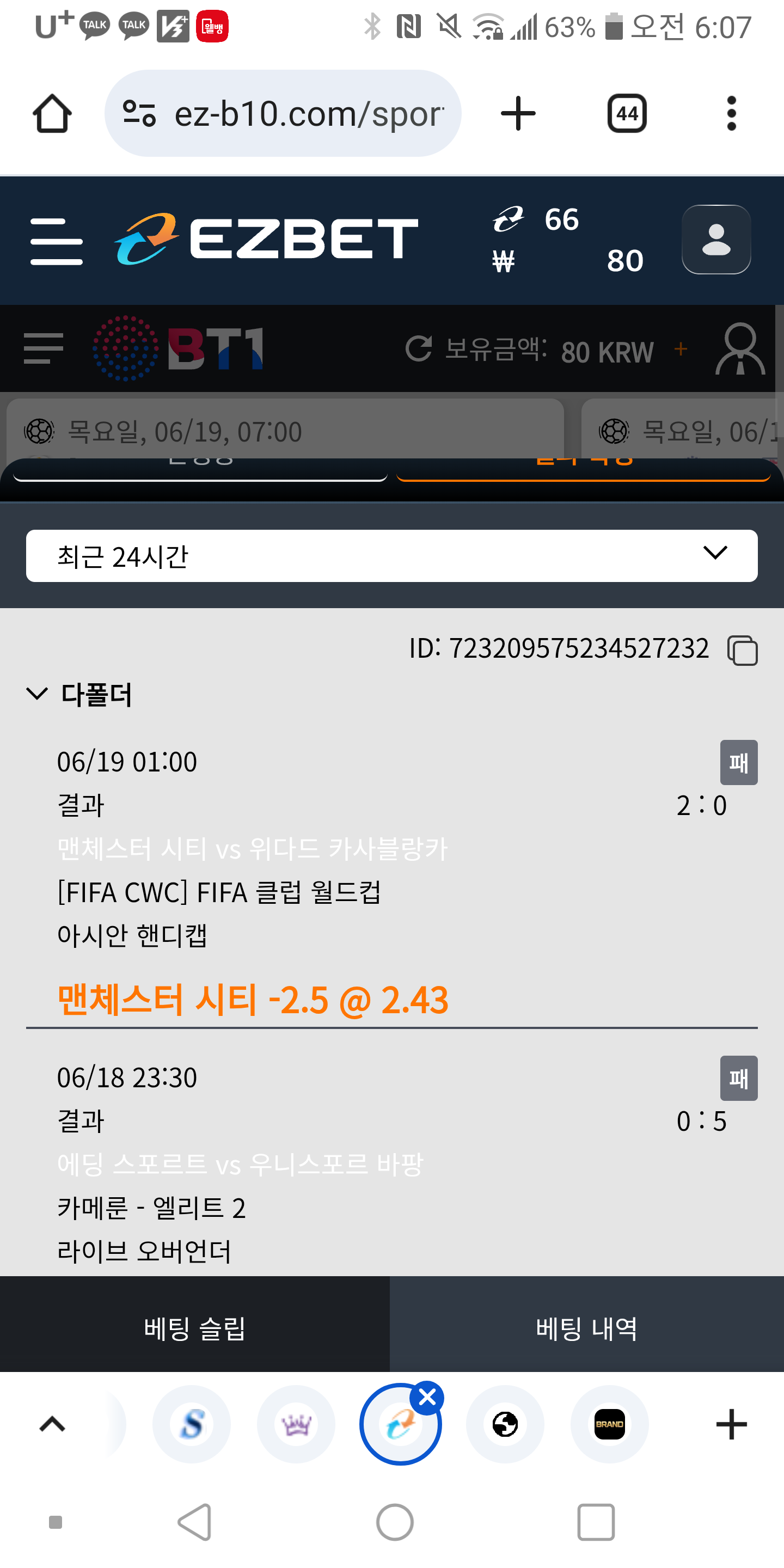Open a new browser tab

pos(518,113)
